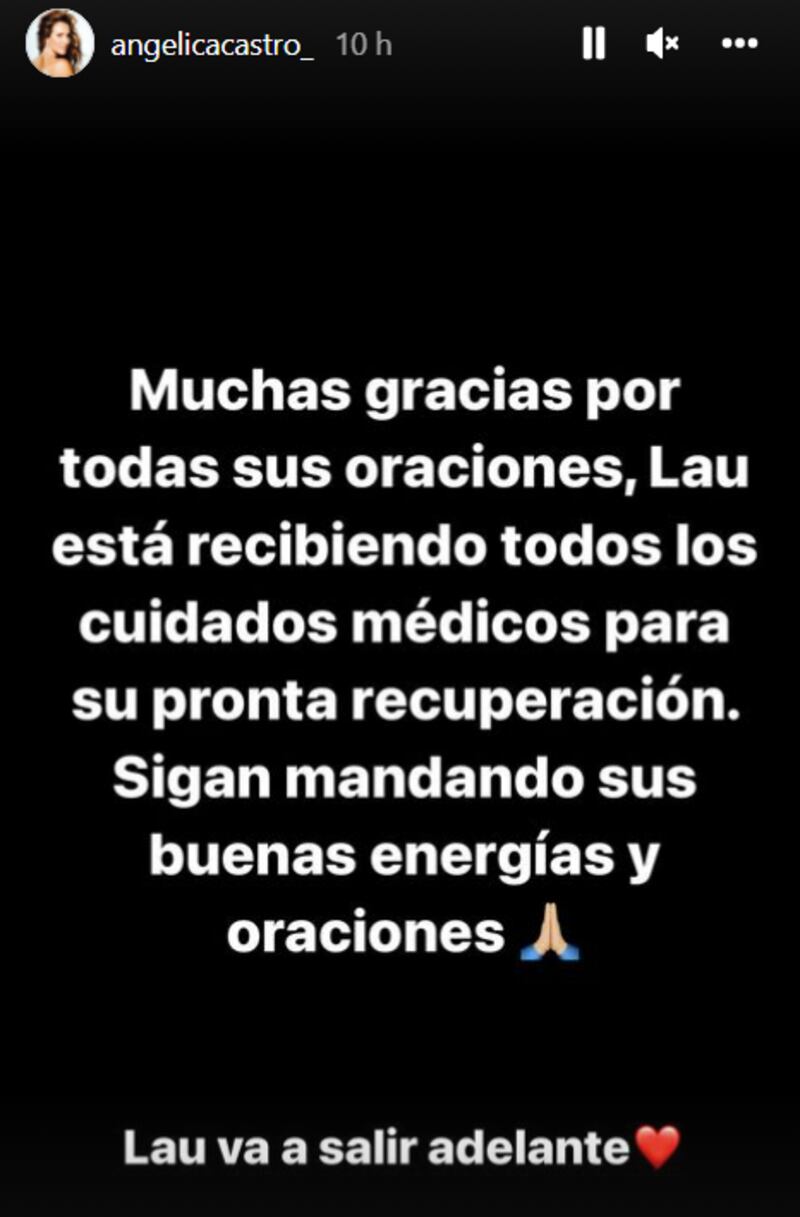The width and height of the screenshot is (800, 1217).
Task: Unmute the story sound
Action: point(662,44)
